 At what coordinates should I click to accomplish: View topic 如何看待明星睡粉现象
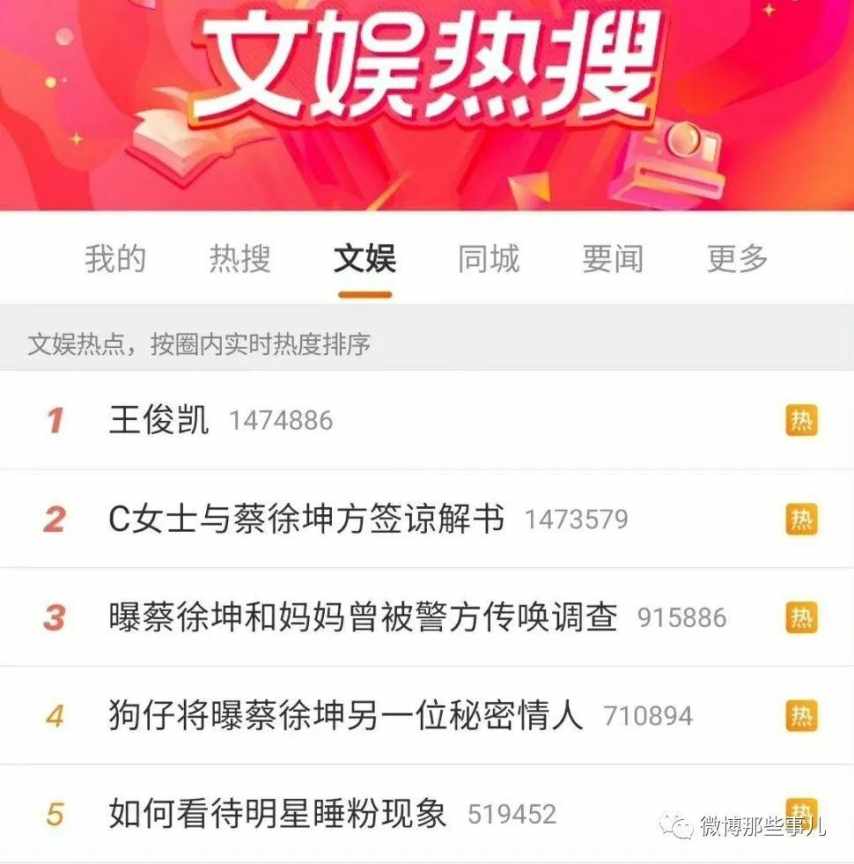click(278, 814)
